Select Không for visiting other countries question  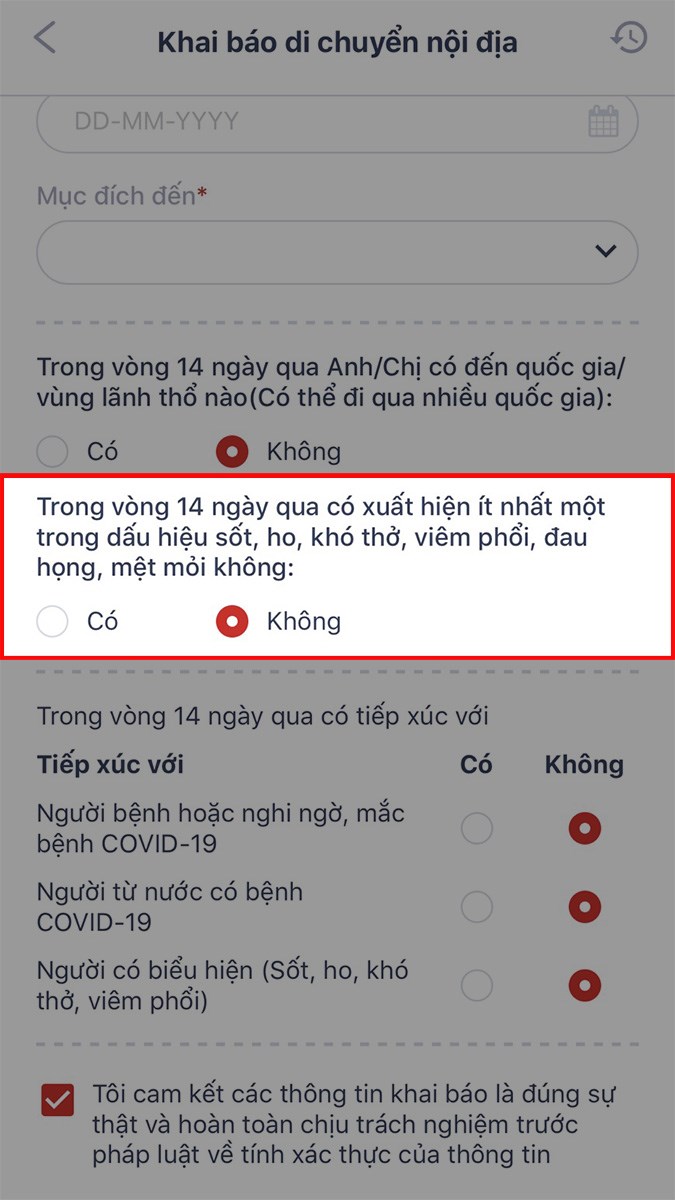232,452
